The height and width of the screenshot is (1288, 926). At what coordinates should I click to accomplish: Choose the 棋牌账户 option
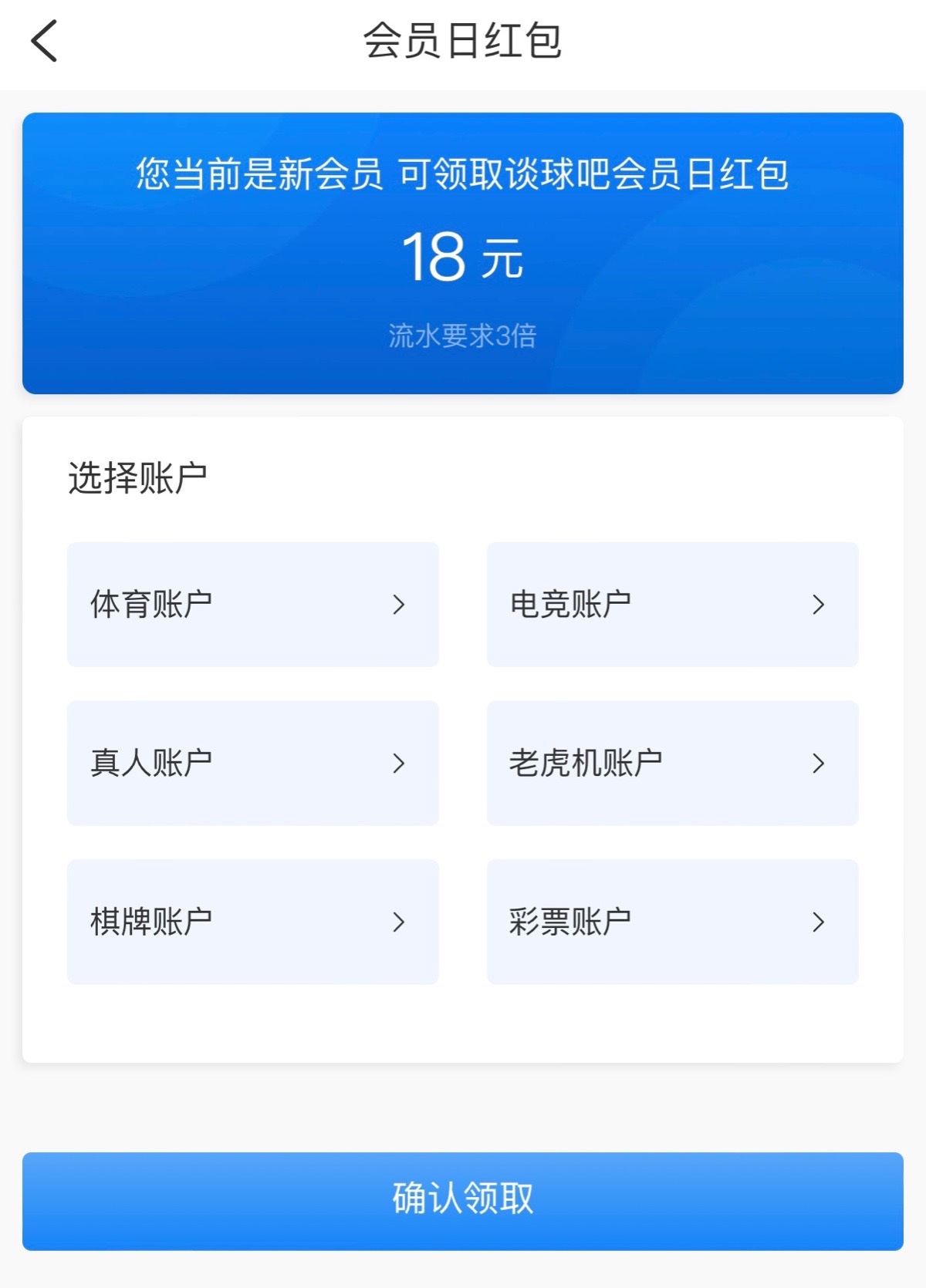(252, 922)
